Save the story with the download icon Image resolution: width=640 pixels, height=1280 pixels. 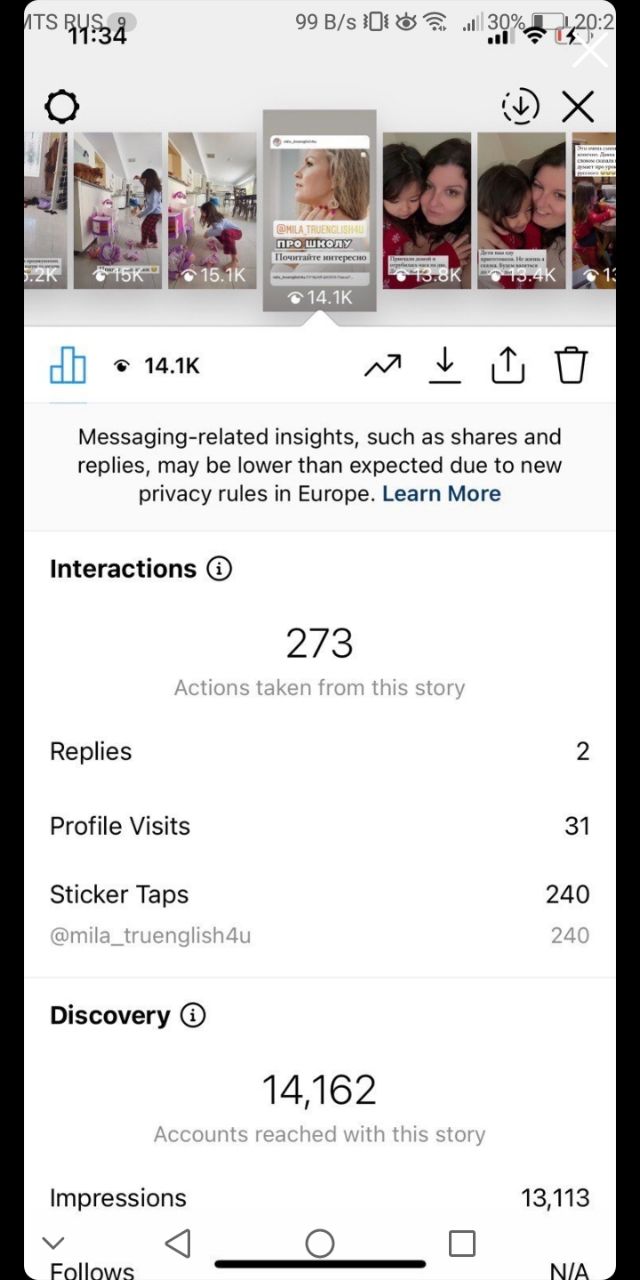click(x=445, y=366)
